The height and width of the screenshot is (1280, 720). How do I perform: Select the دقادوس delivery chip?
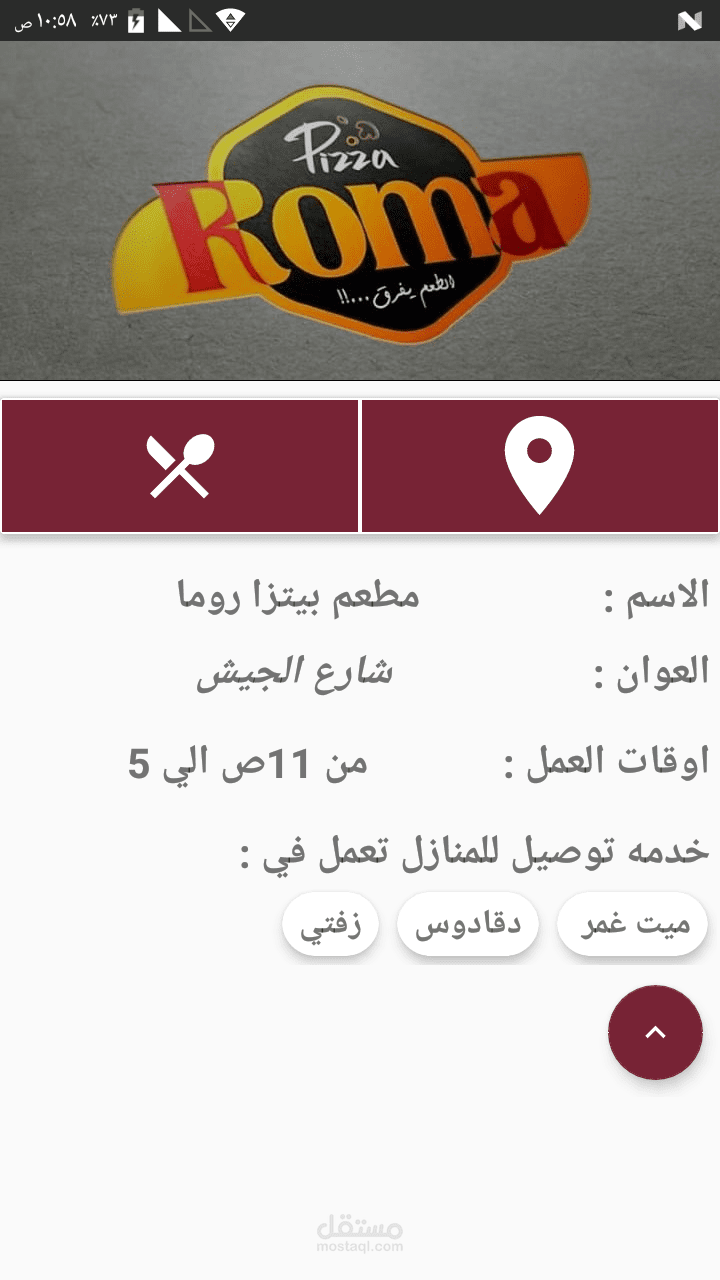click(468, 924)
